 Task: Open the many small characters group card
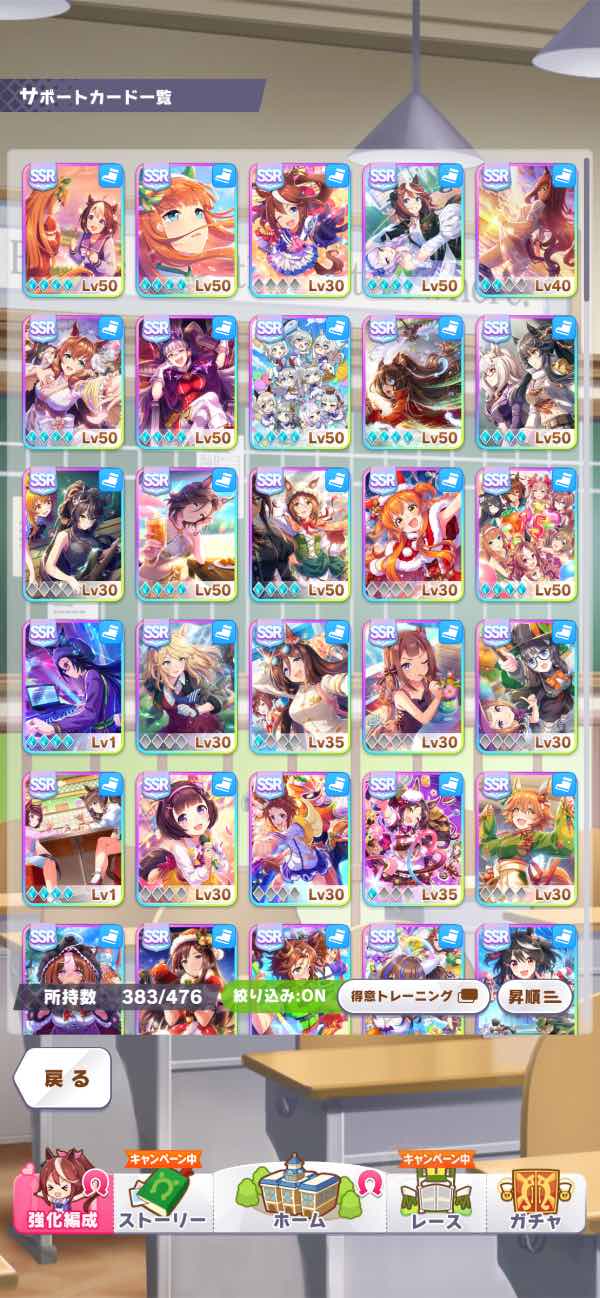pyautogui.click(x=299, y=382)
